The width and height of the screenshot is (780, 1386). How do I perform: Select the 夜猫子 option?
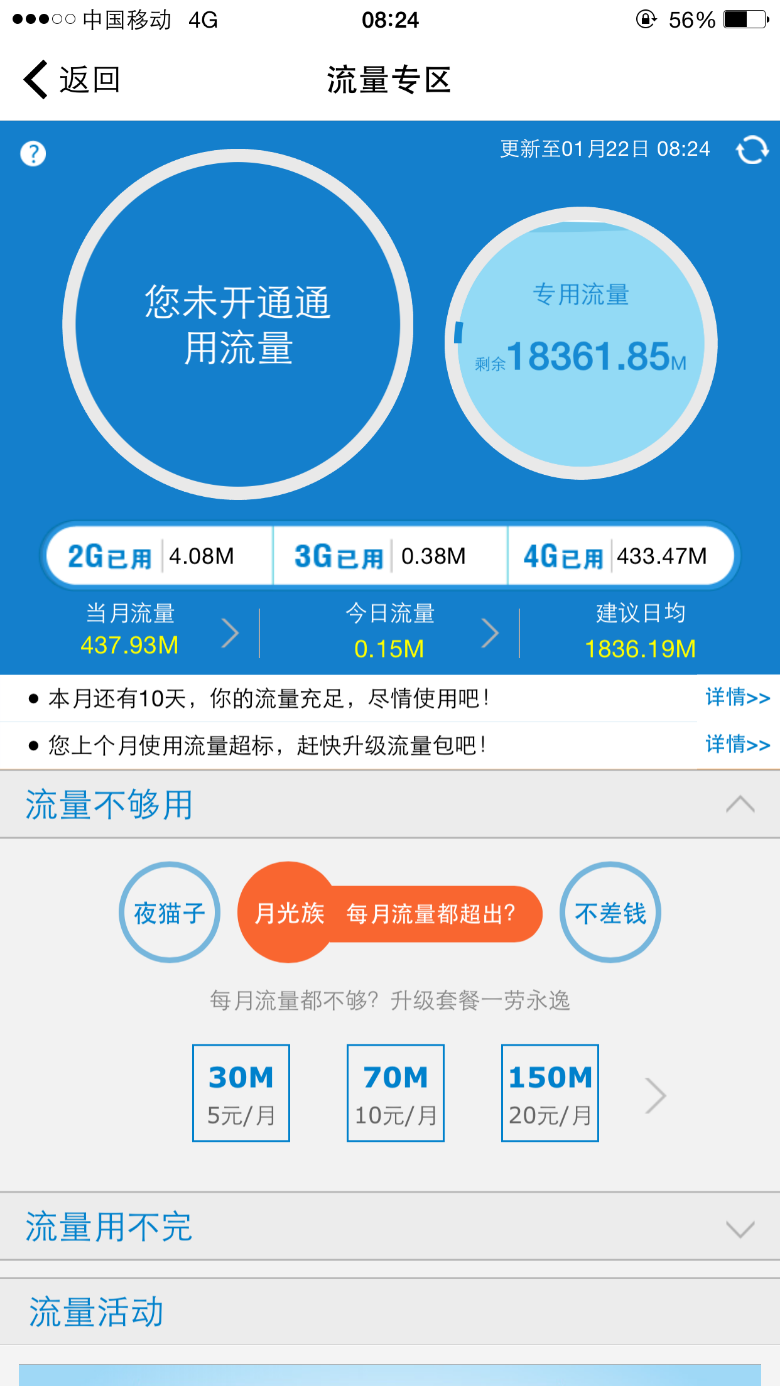pos(169,913)
